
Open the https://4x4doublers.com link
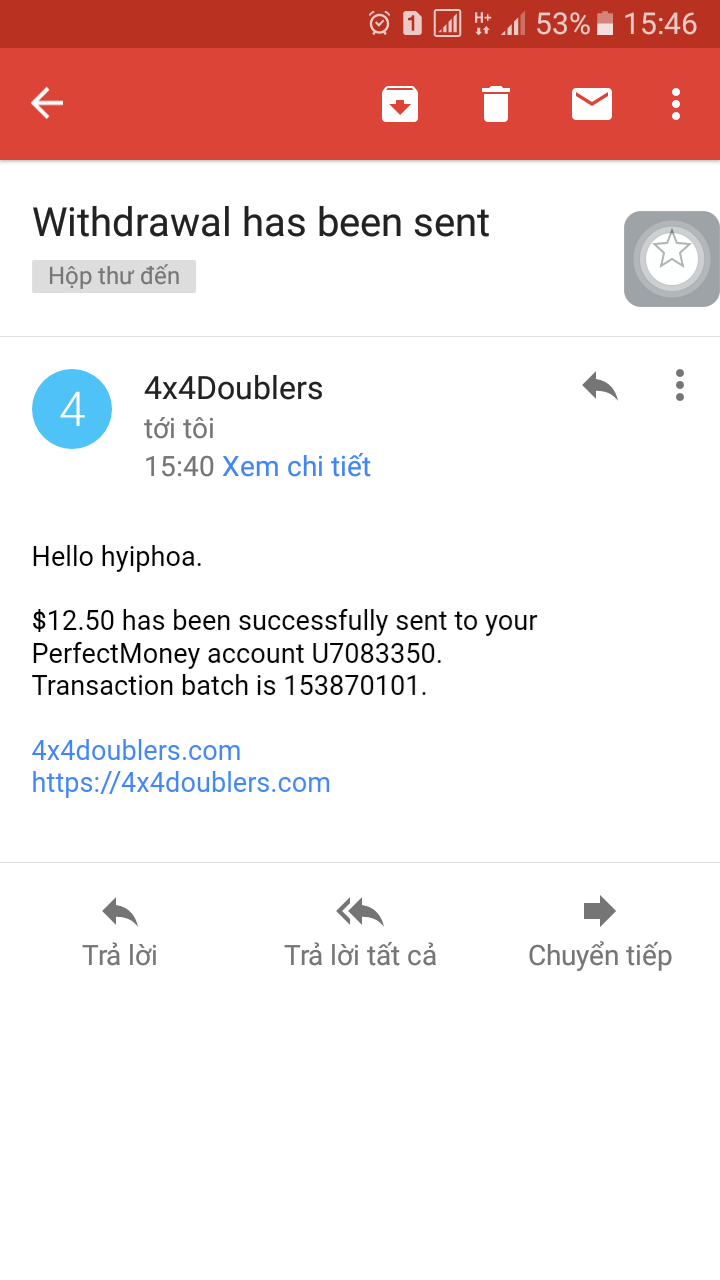(x=181, y=782)
